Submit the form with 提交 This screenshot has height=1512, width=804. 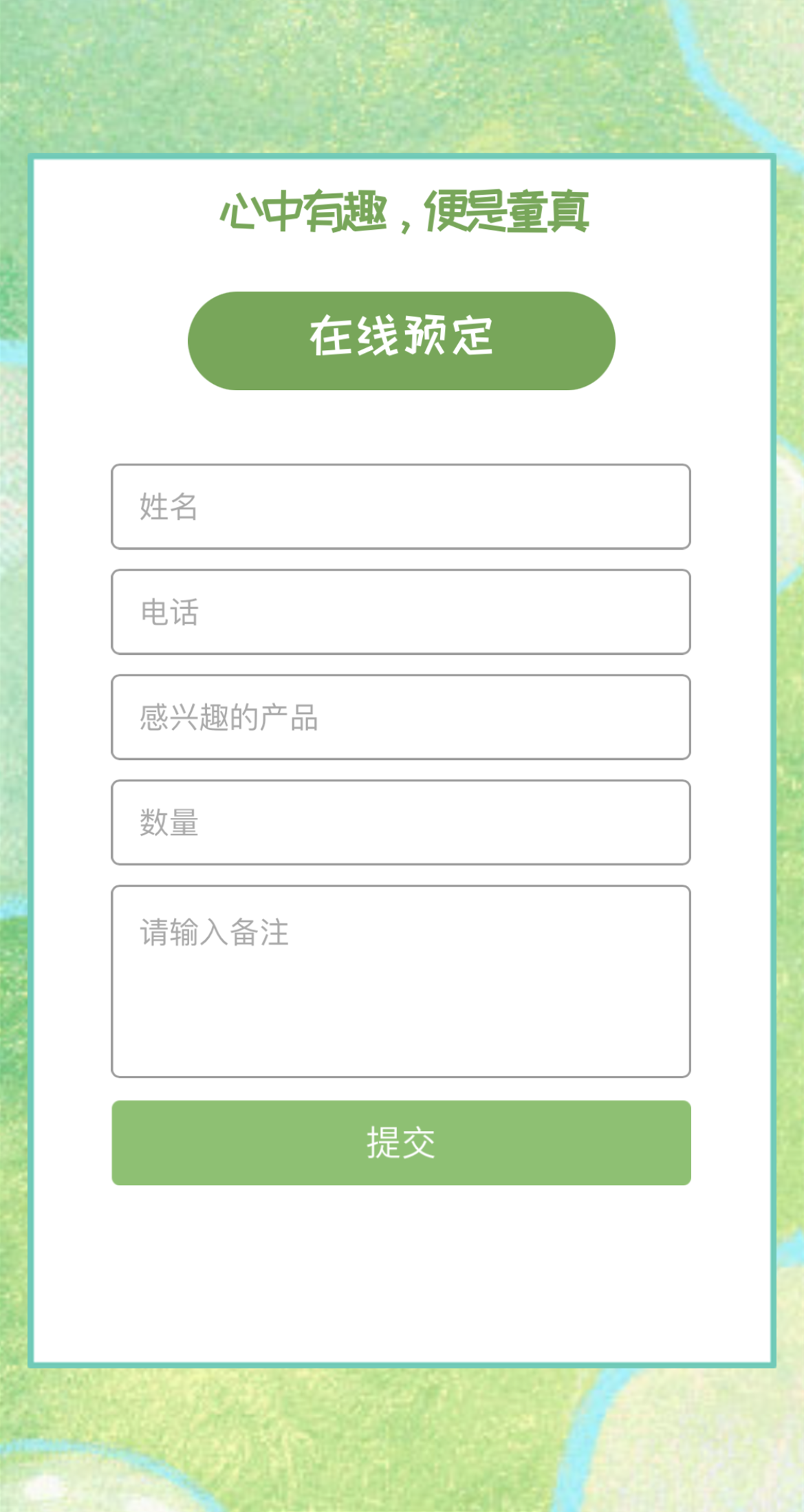[x=401, y=1142]
